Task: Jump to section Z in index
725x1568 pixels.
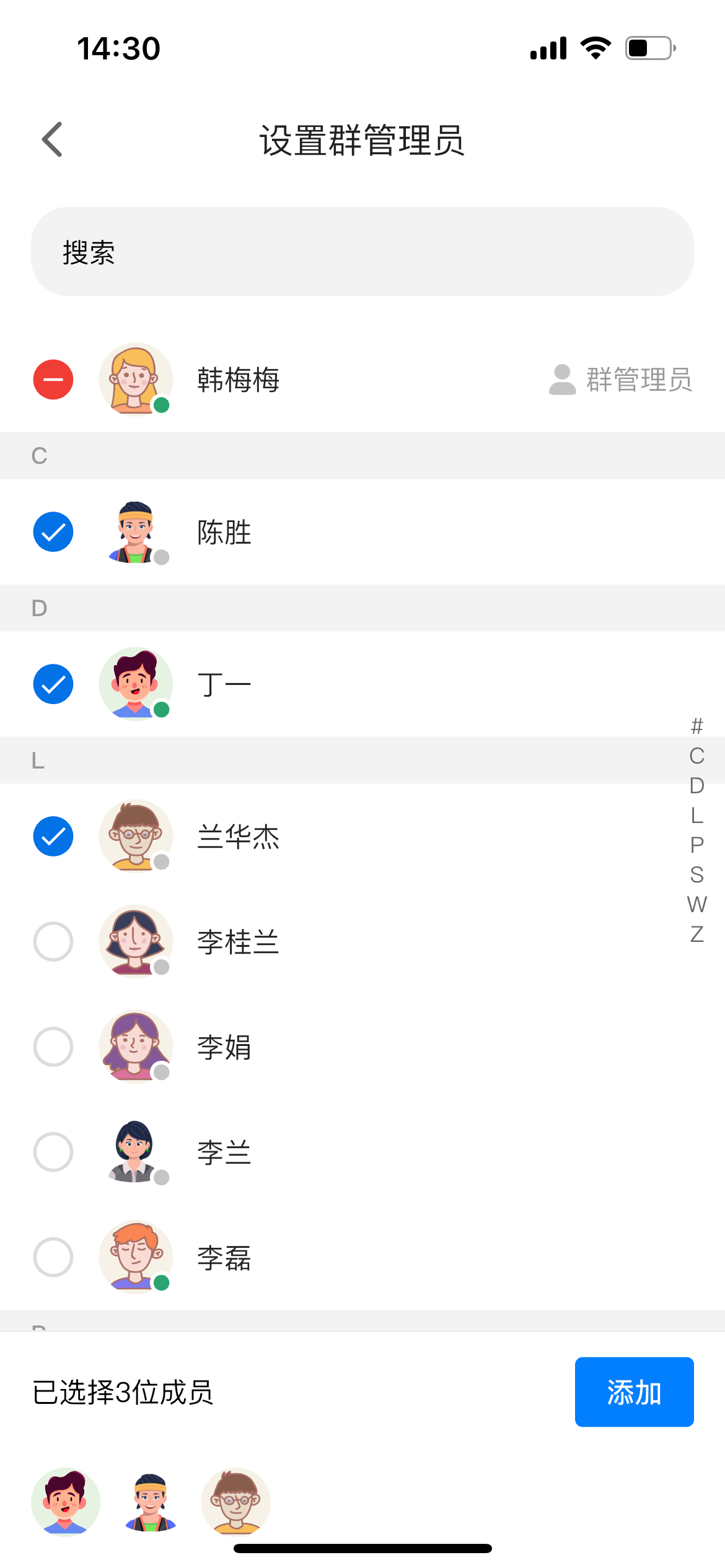Action: click(696, 934)
